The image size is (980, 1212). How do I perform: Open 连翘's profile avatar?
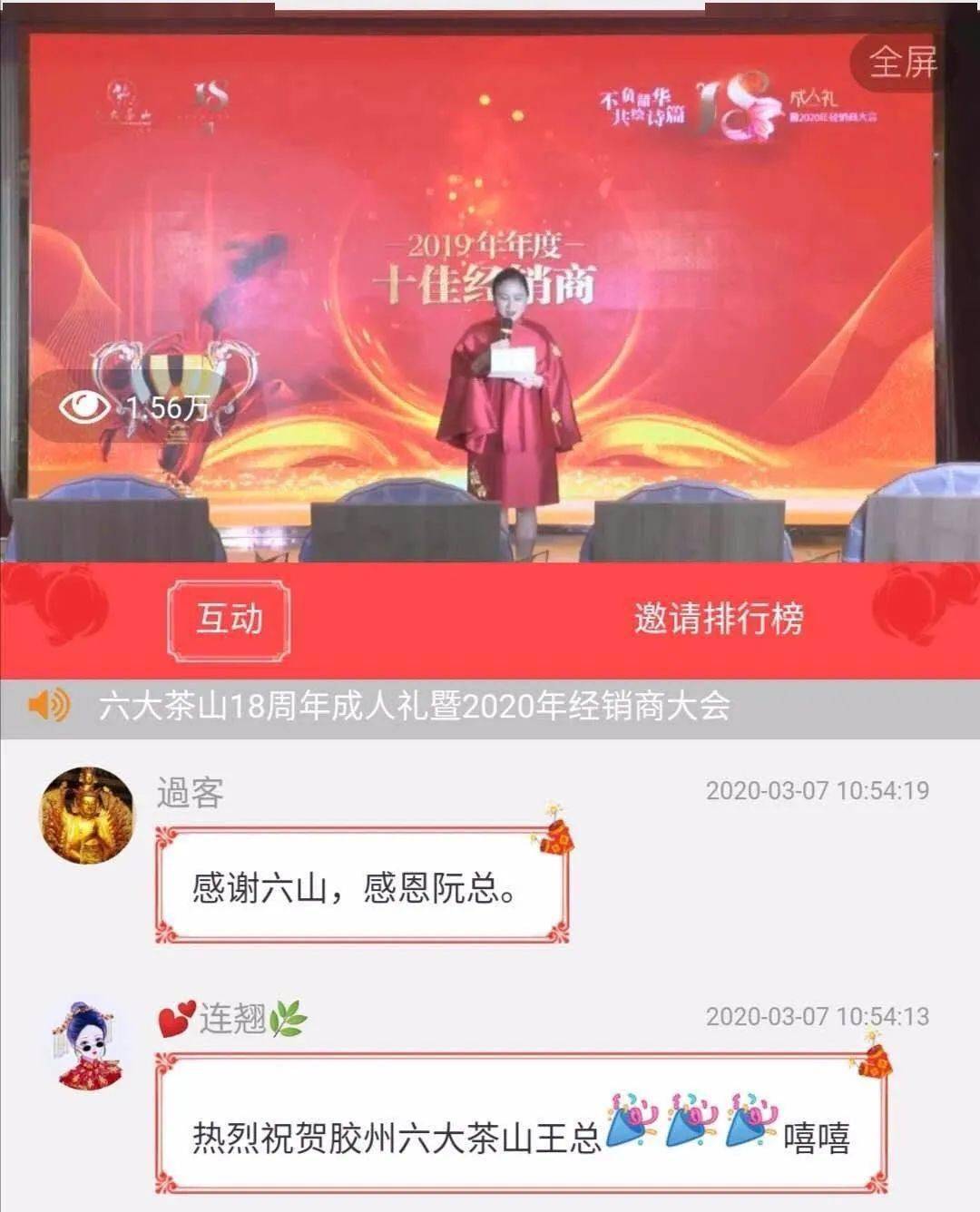coord(87,1044)
